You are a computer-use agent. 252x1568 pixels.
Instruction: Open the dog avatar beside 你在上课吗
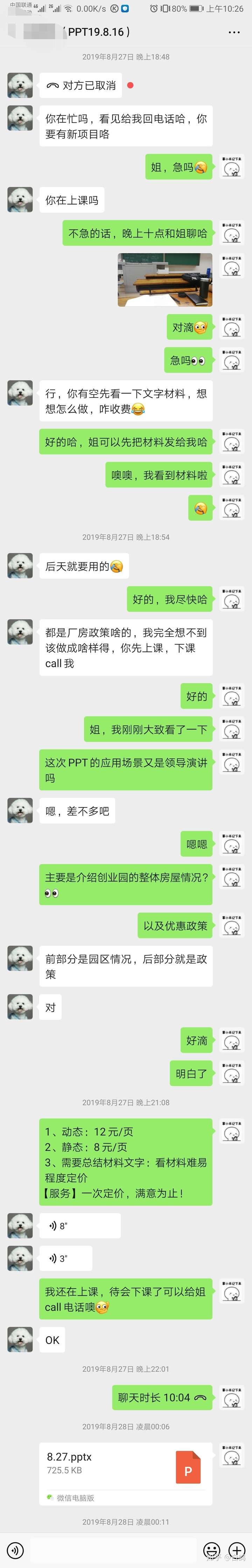[x=20, y=200]
